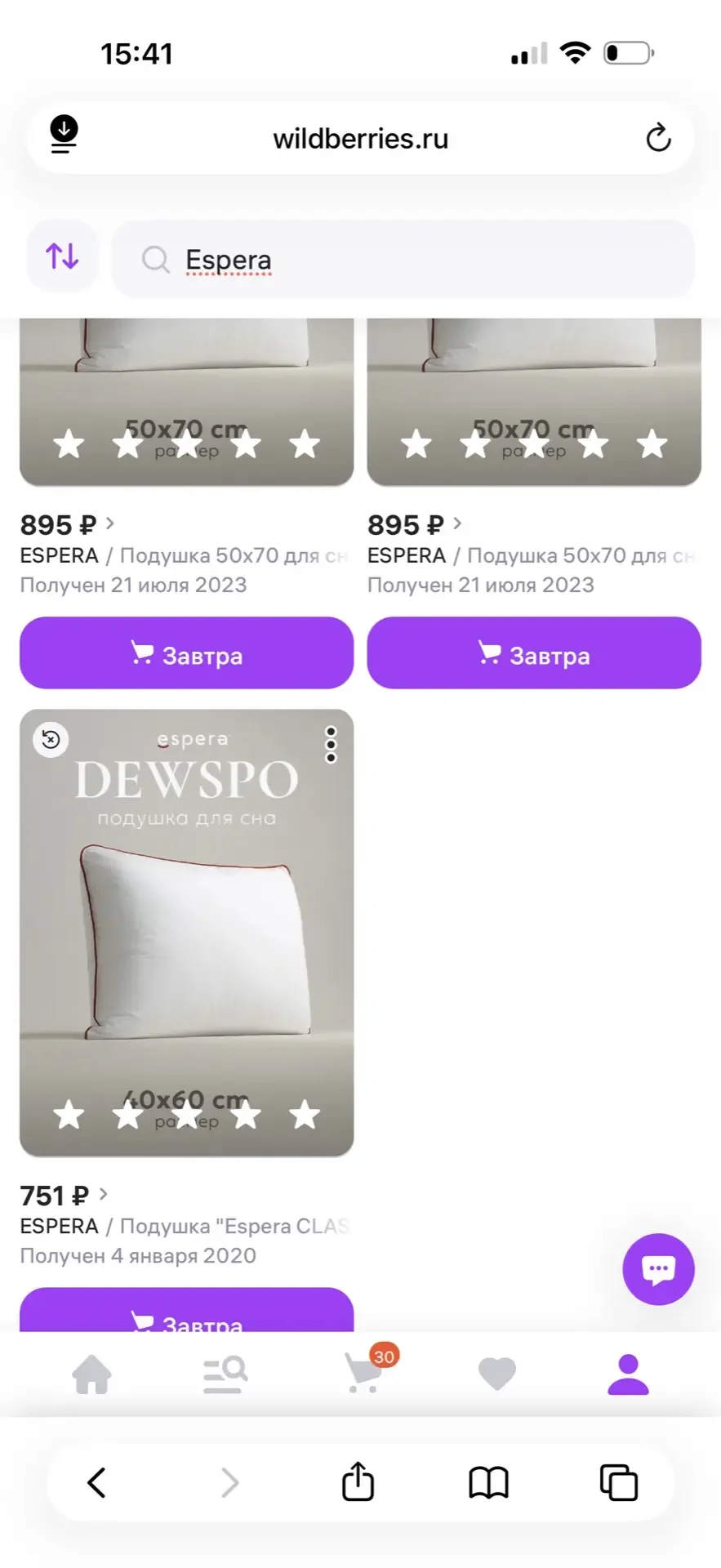Open the three-dot menu on DEWSPO pillow
Image resolution: width=721 pixels, height=1568 pixels.
331,744
